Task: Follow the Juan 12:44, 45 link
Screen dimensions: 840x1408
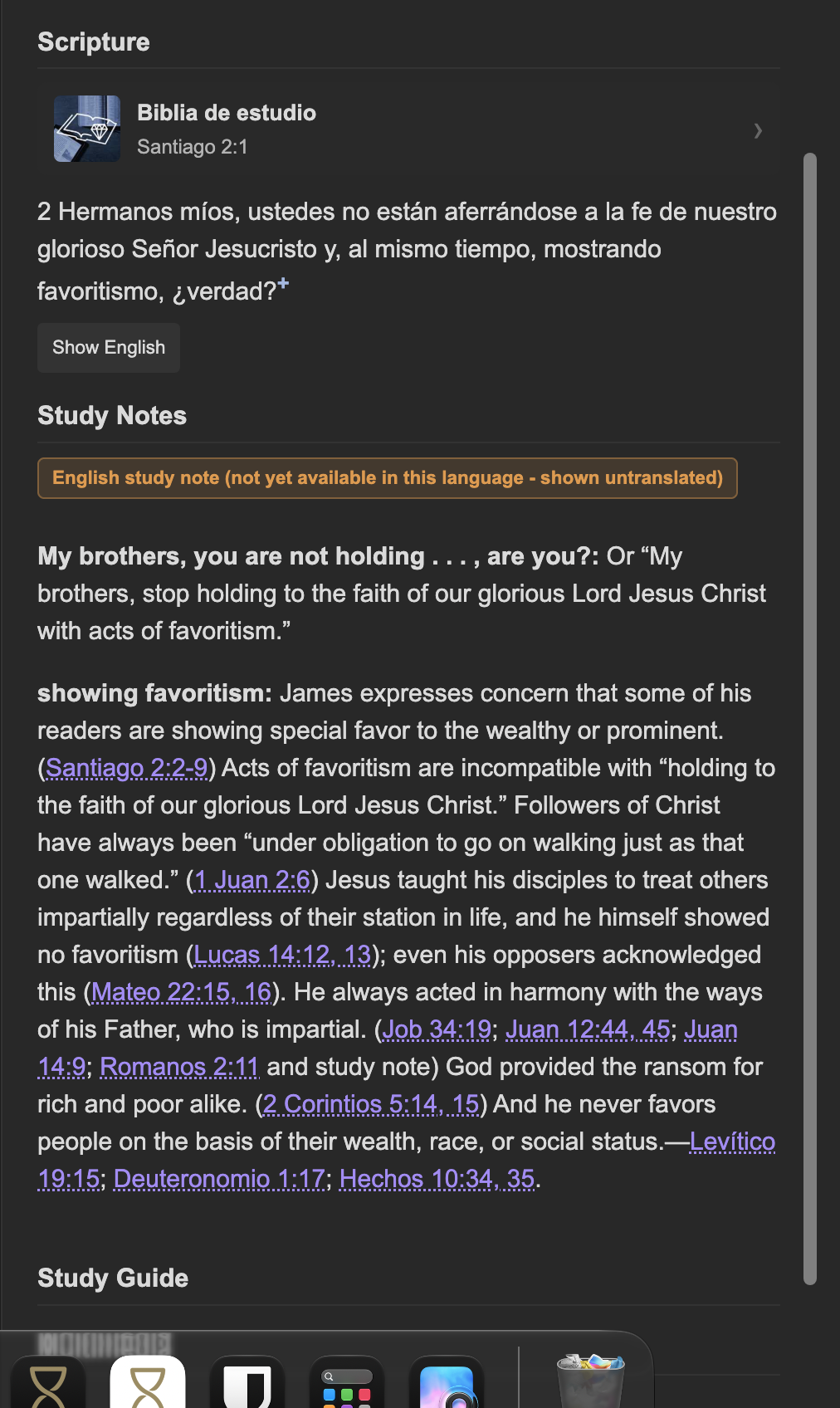Action: (588, 1029)
